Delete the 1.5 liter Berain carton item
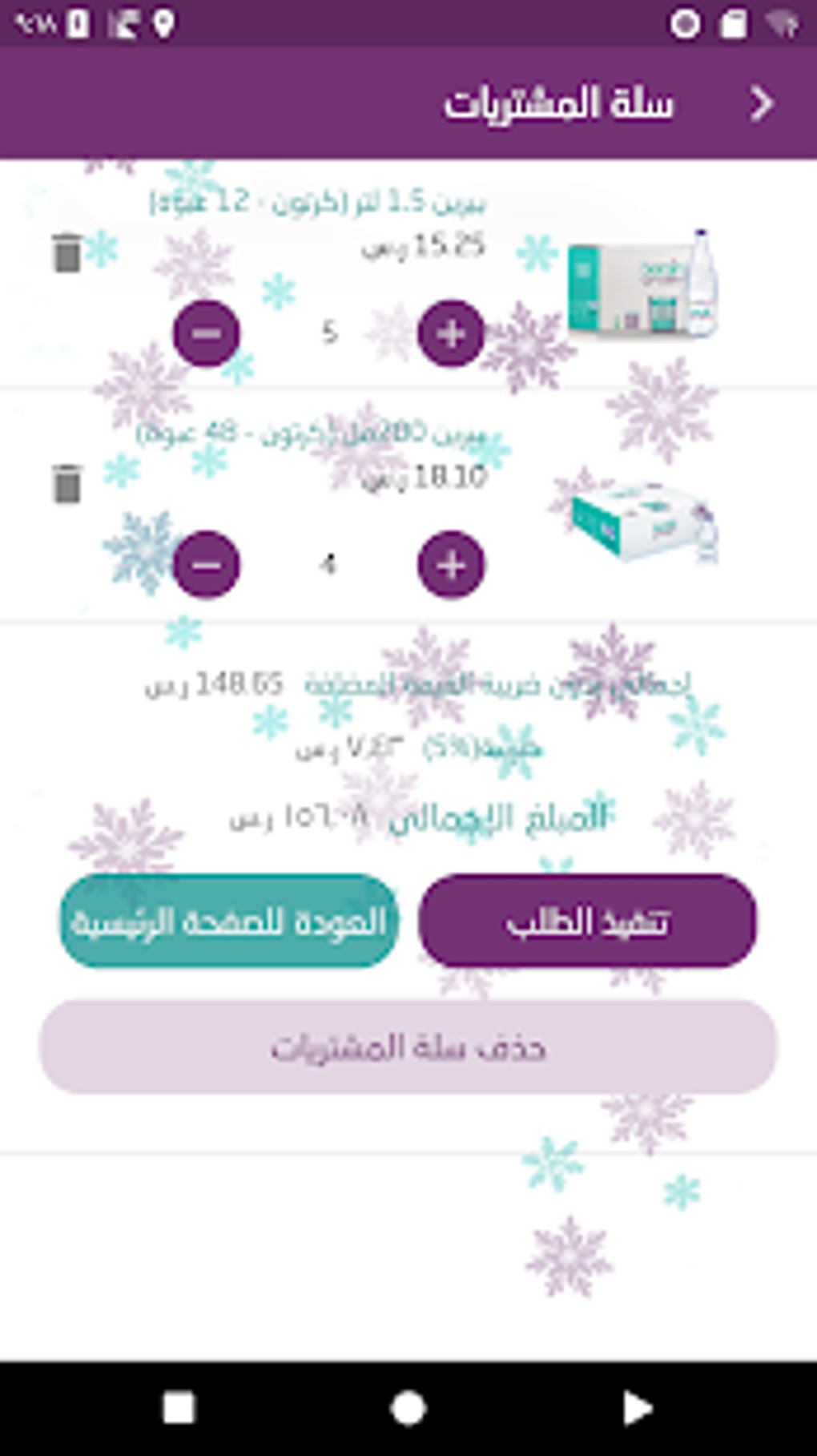 (67, 252)
